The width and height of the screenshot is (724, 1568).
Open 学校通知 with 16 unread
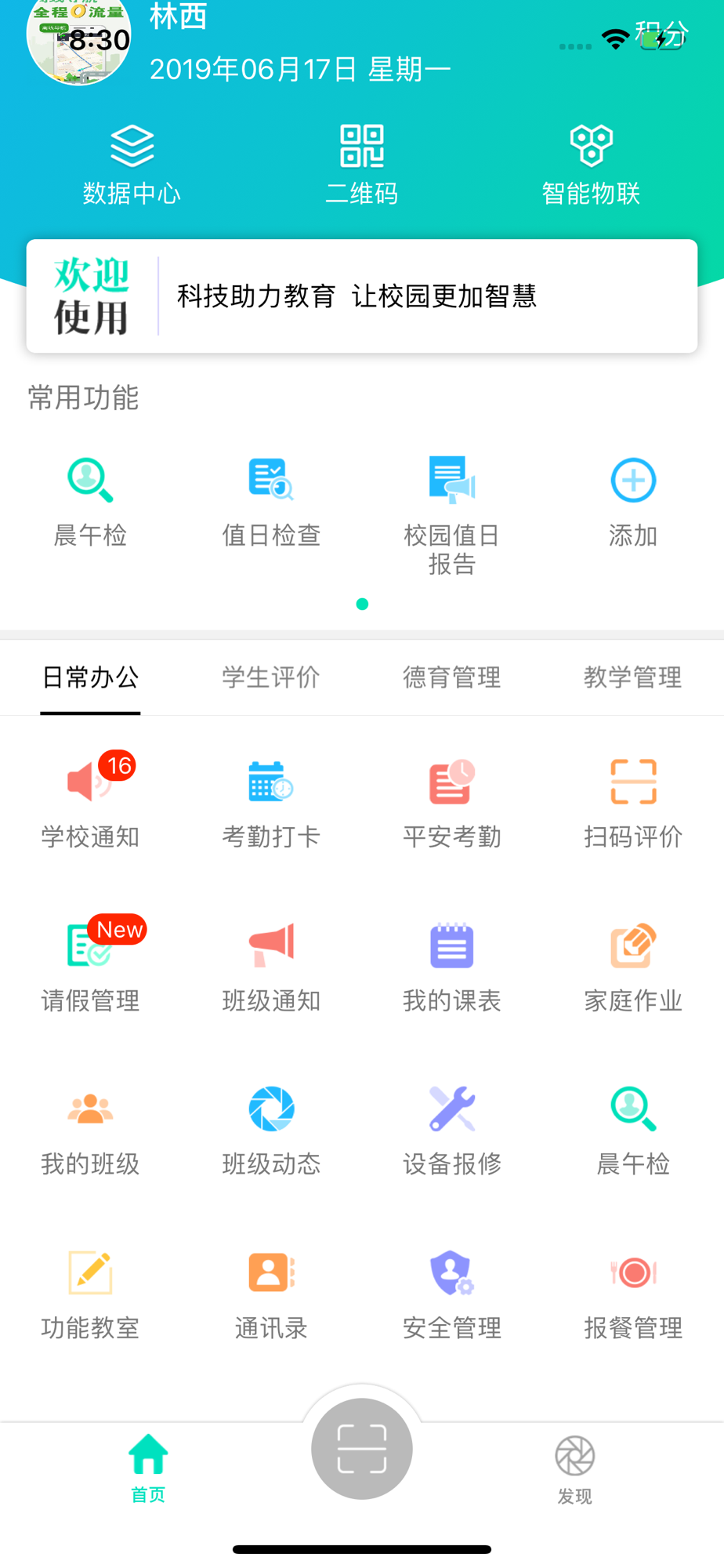coord(90,803)
